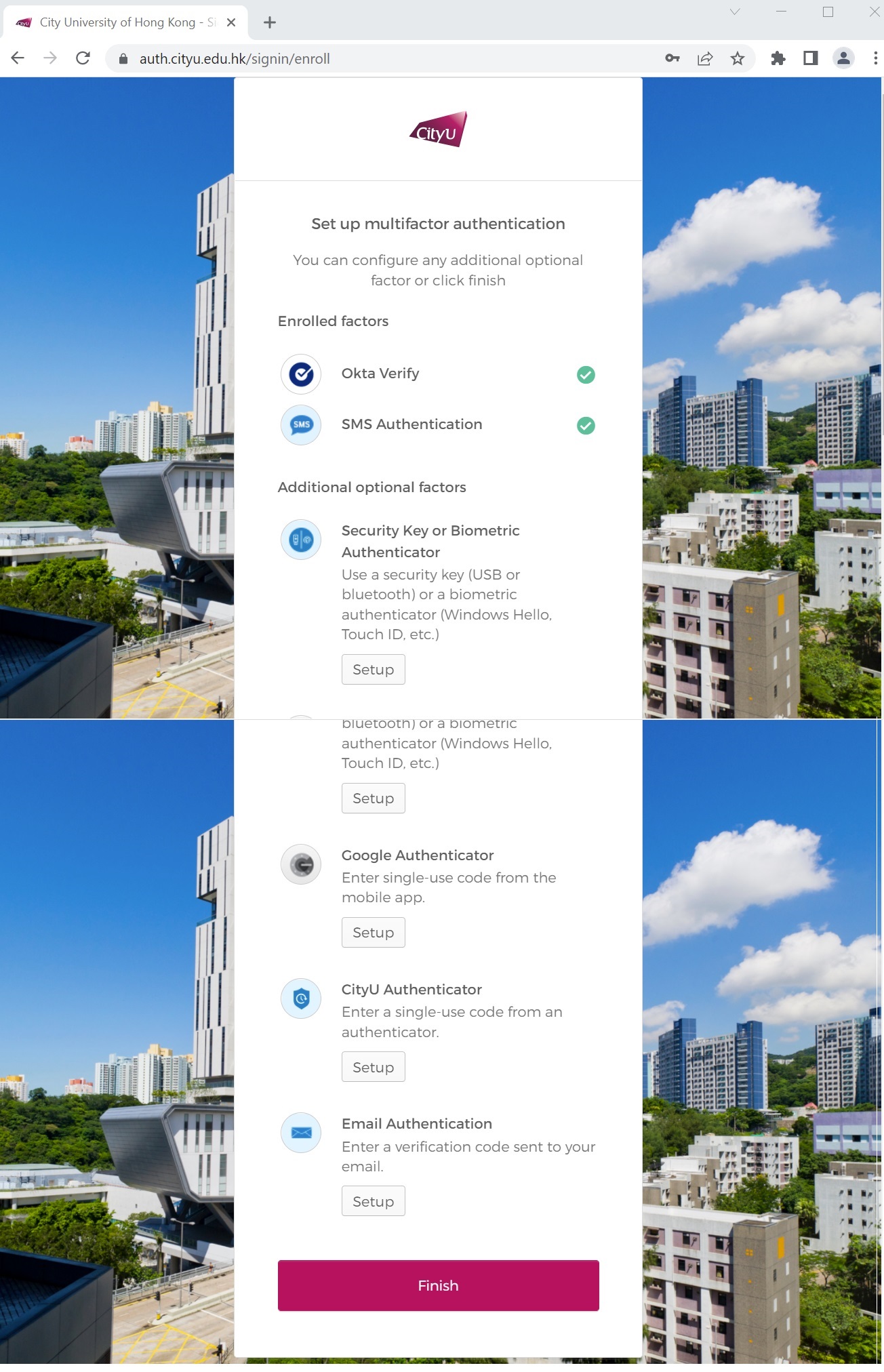Open the browser side panel
The height and width of the screenshot is (1372, 884).
click(810, 58)
